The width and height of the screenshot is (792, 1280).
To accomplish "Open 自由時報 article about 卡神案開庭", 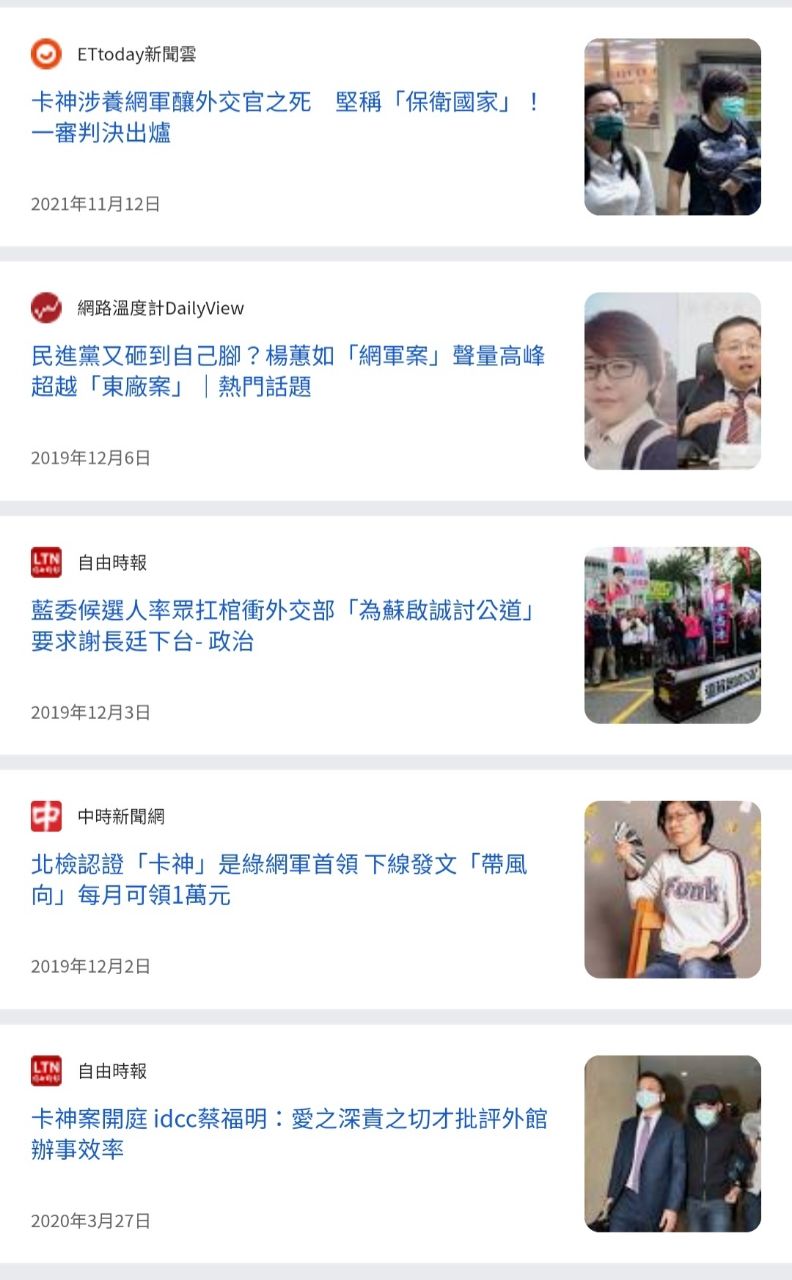I will point(289,1133).
